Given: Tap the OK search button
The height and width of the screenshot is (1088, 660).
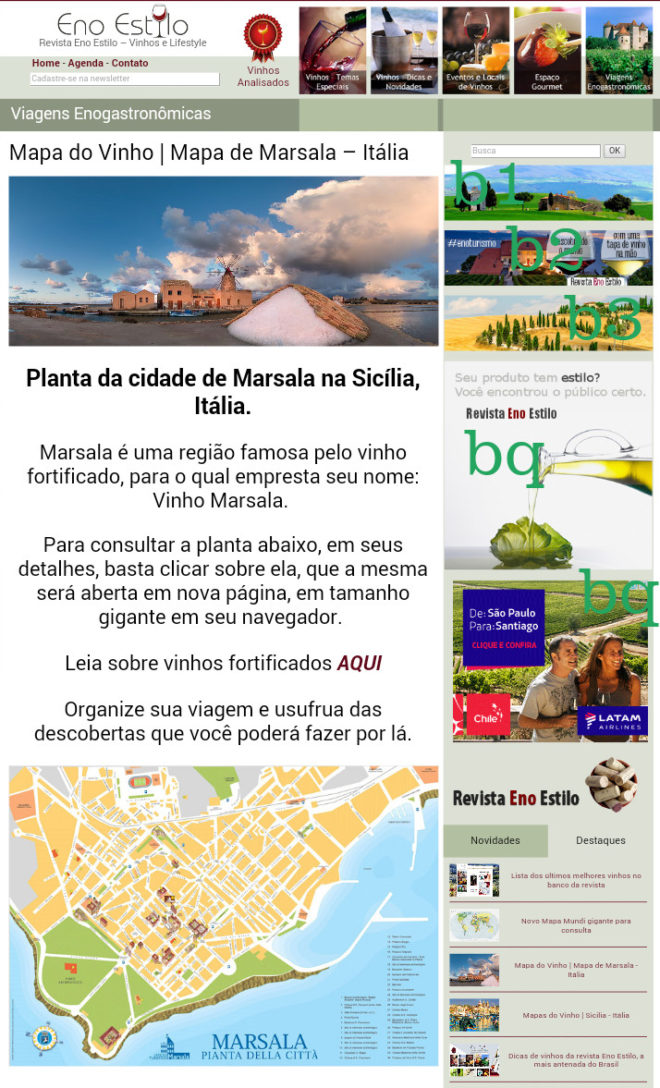Looking at the screenshot, I should point(614,151).
